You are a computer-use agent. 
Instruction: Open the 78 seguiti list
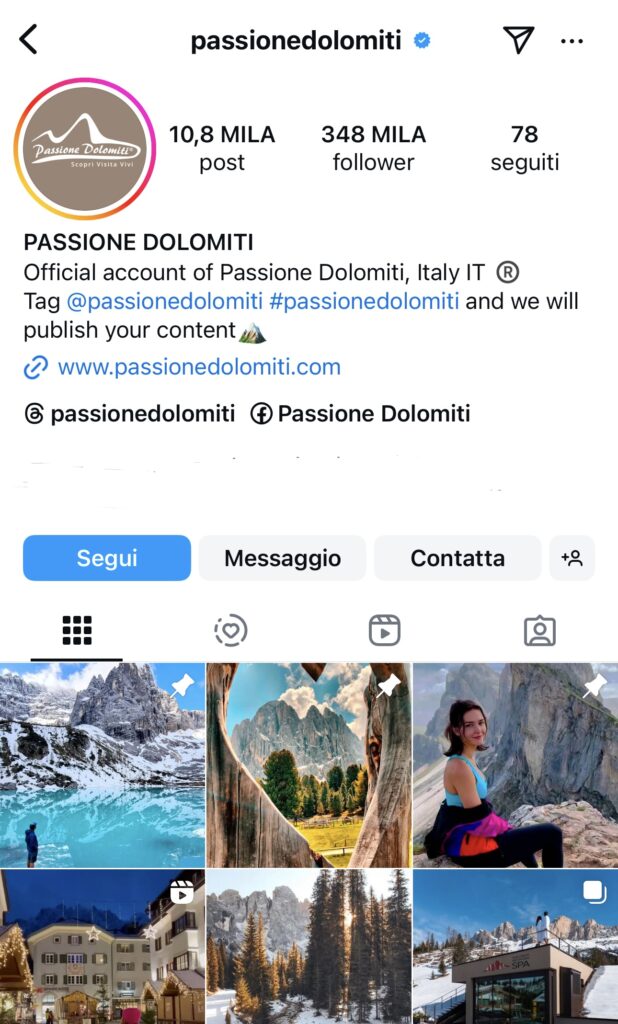pyautogui.click(x=524, y=148)
